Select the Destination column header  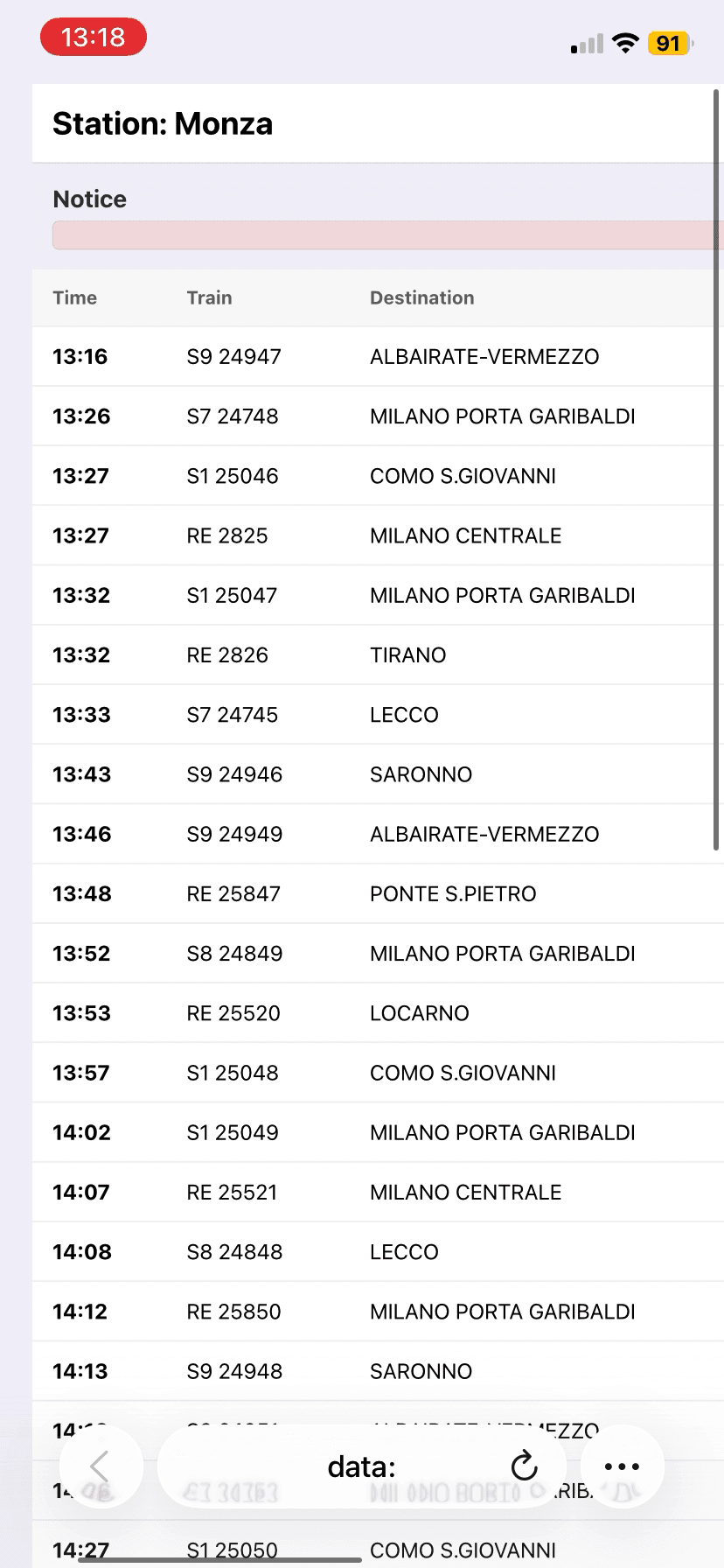point(421,297)
